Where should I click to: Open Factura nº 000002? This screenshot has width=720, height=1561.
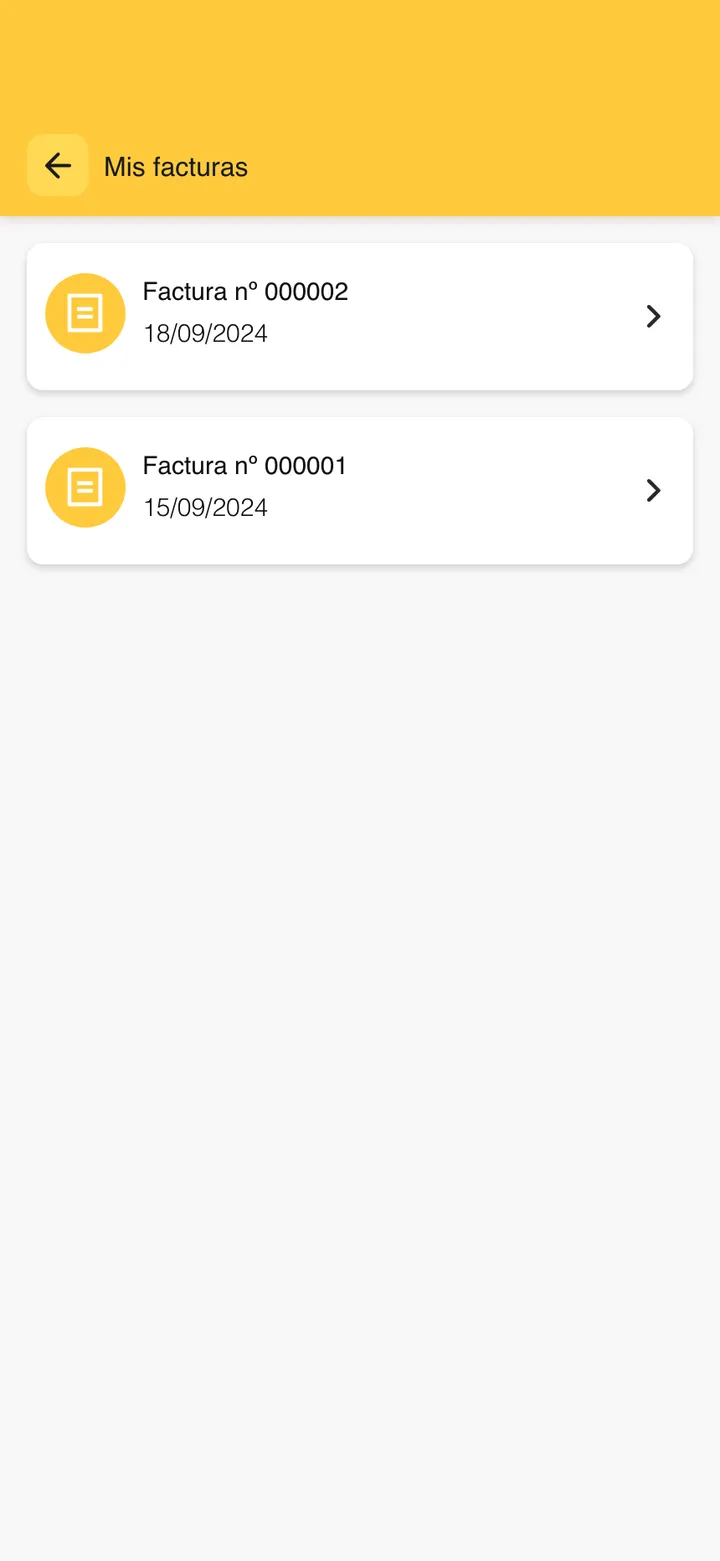tap(360, 316)
